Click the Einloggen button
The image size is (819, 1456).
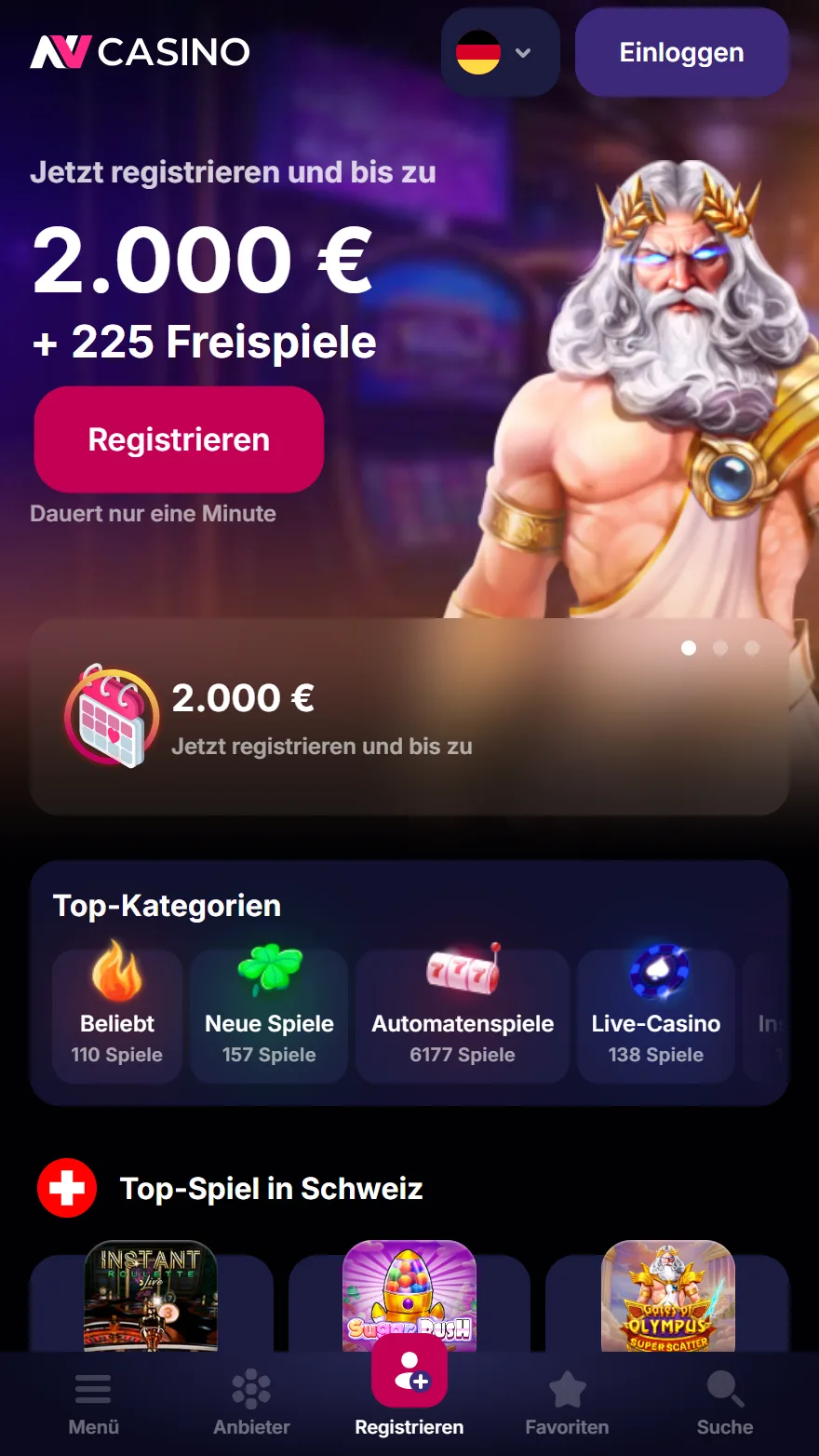pyautogui.click(x=681, y=52)
